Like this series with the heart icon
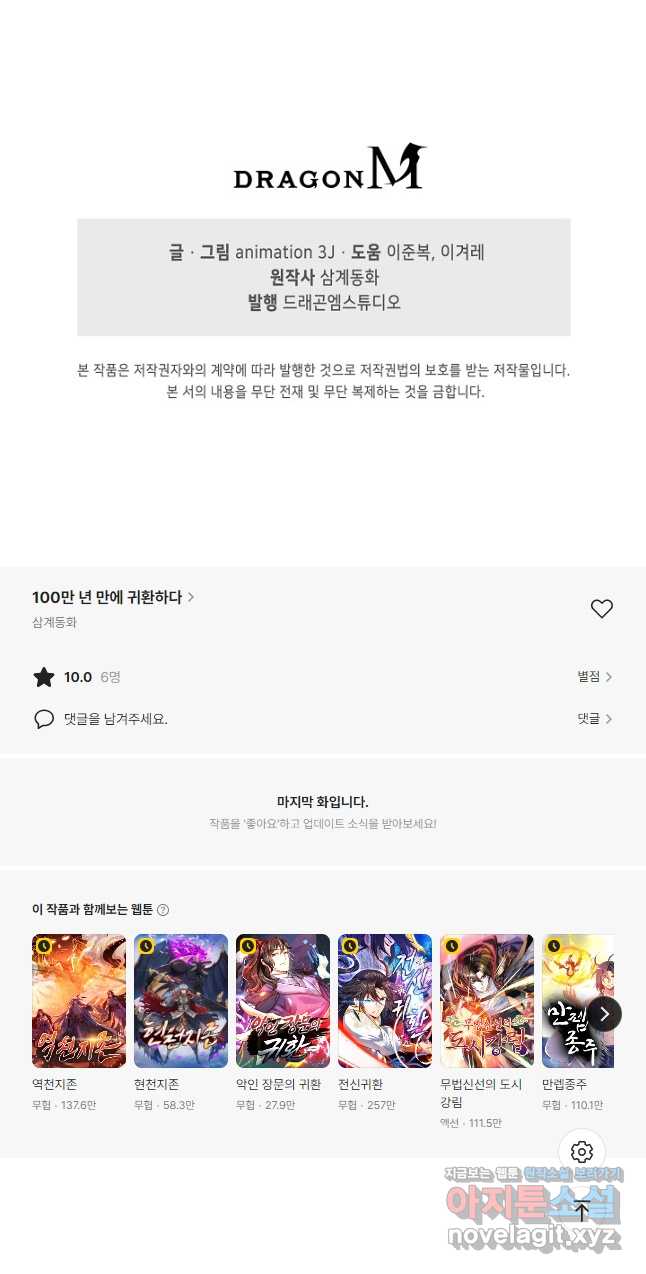Image resolution: width=646 pixels, height=1274 pixels. [x=601, y=608]
